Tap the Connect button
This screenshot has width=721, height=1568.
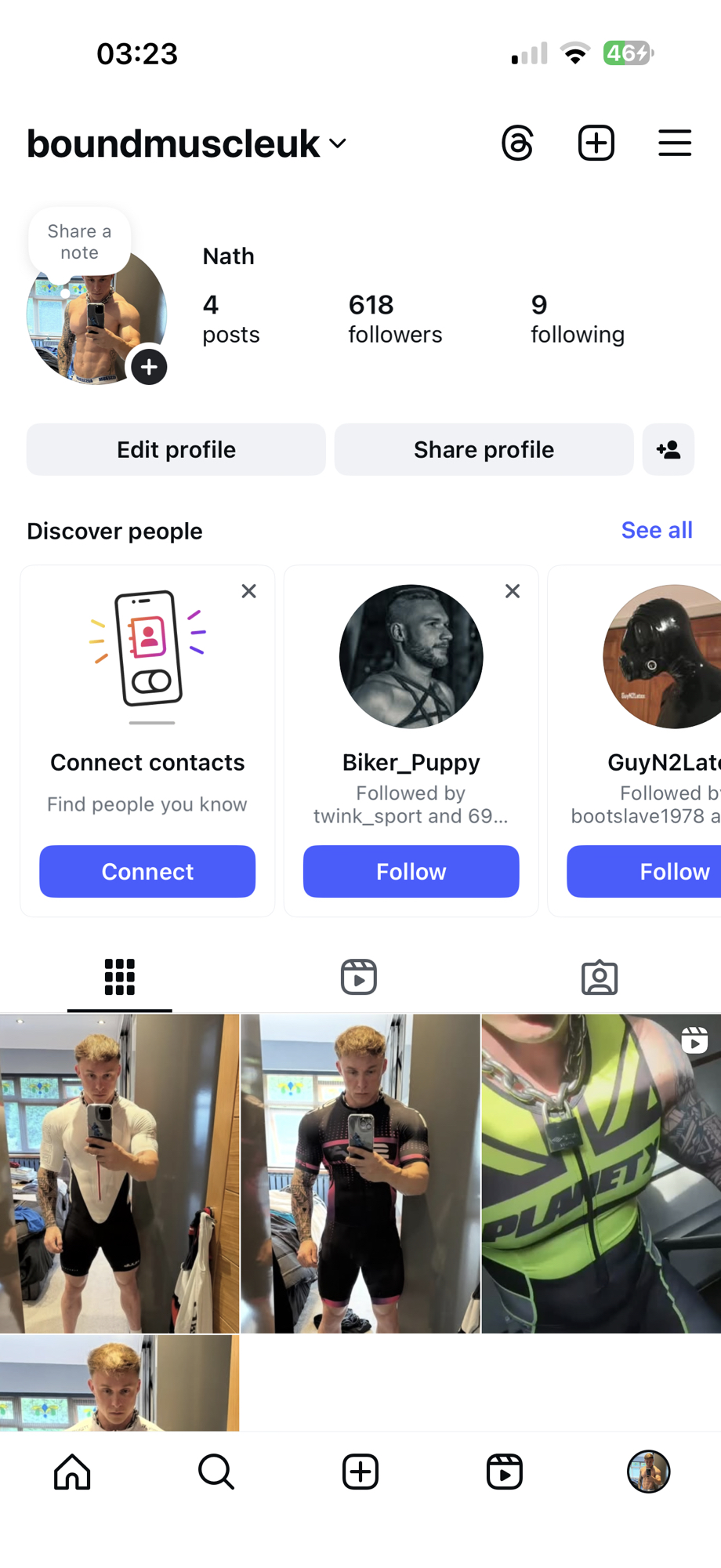coord(147,871)
